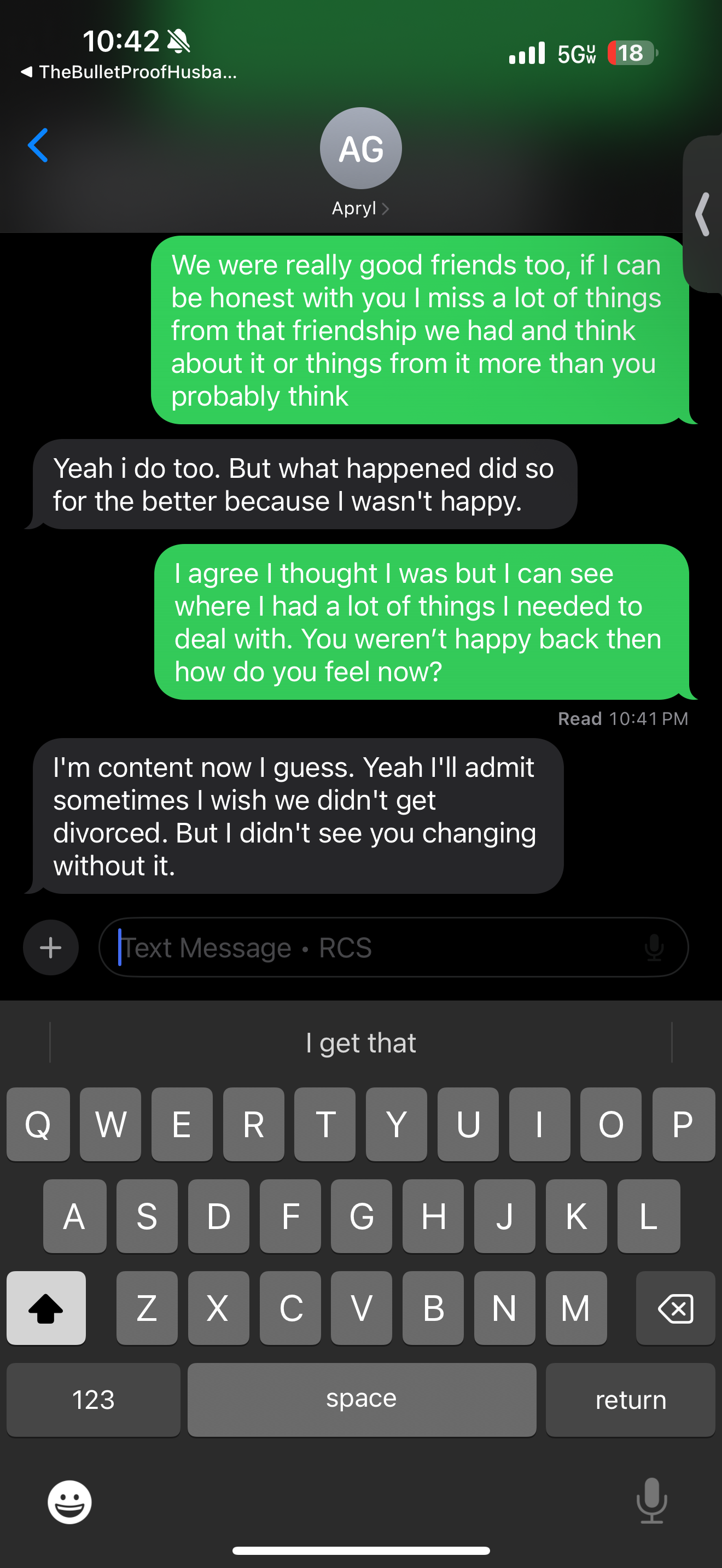The height and width of the screenshot is (1568, 722).
Task: Expand the side panel handle
Action: click(x=703, y=214)
